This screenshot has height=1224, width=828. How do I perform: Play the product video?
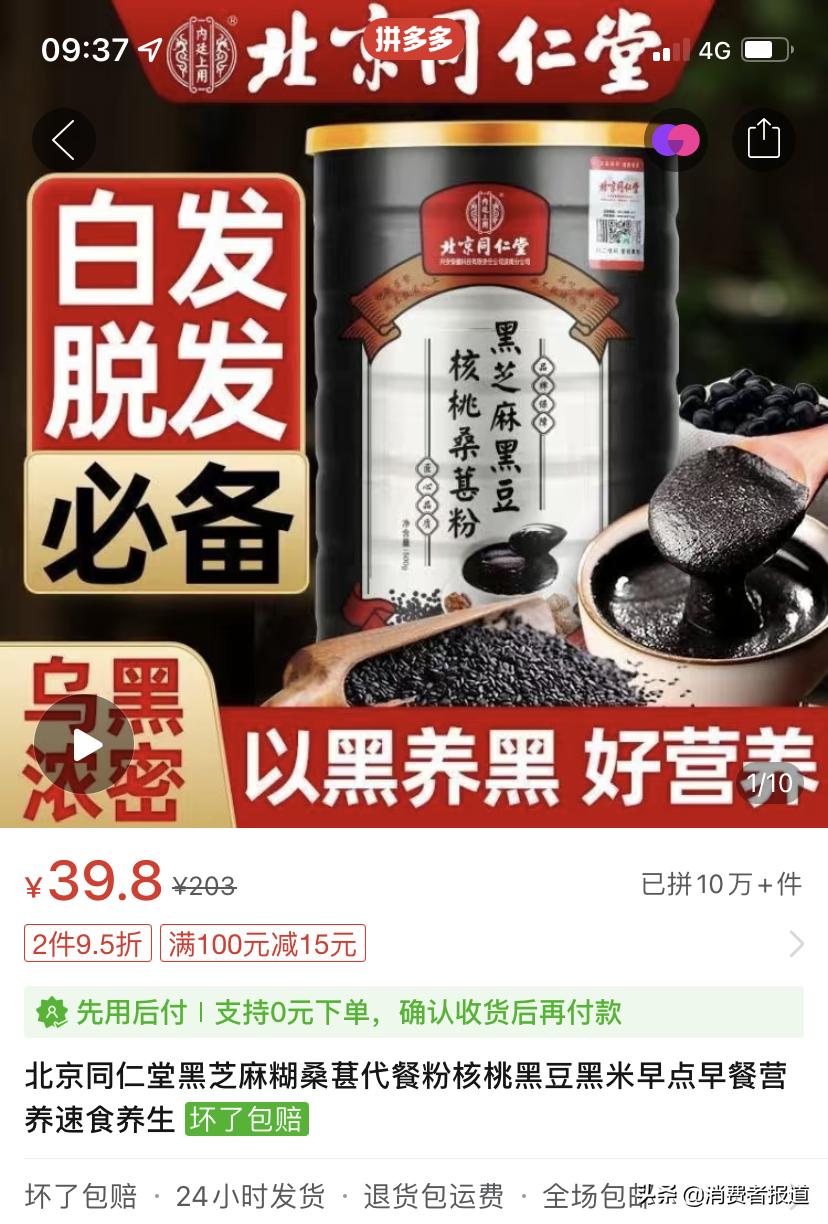click(85, 744)
